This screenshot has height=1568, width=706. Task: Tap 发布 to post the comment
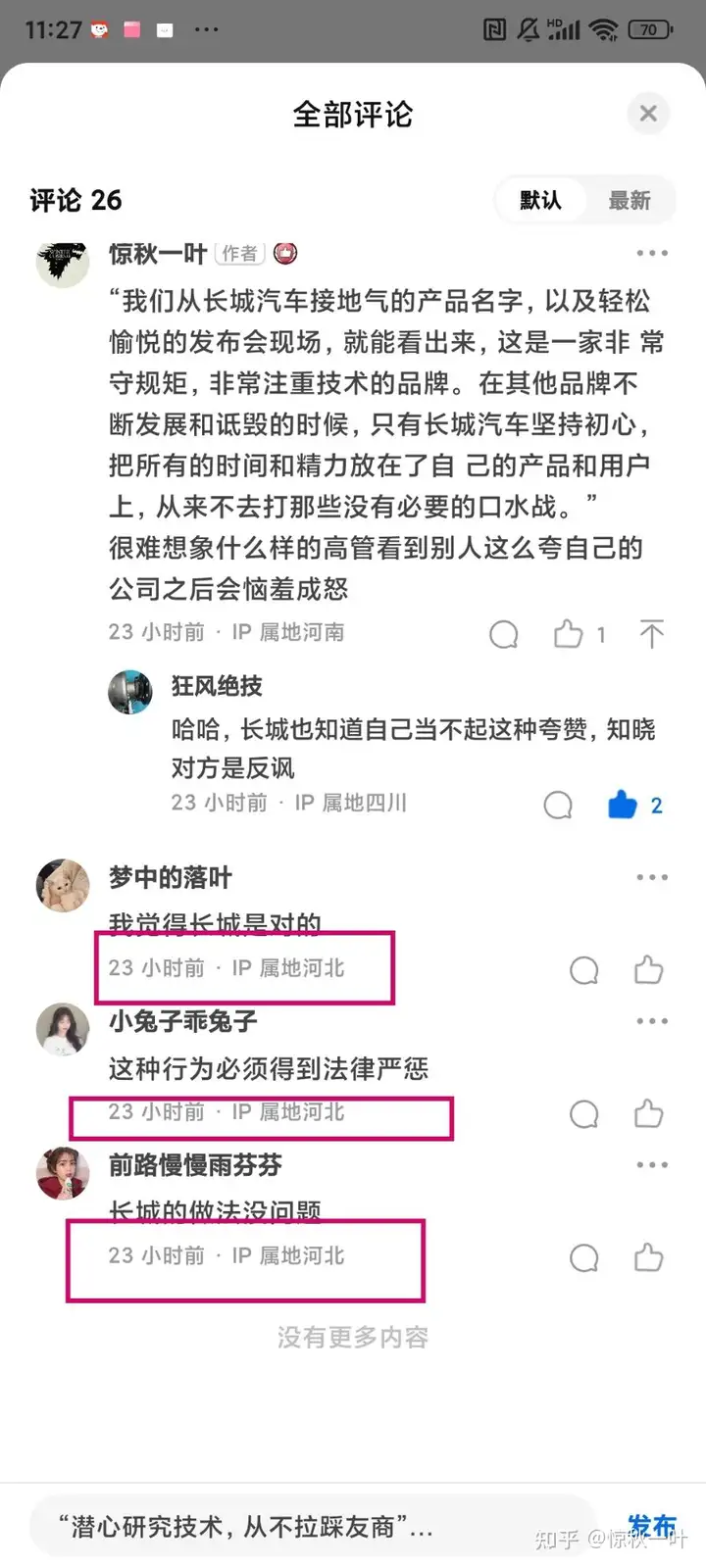pos(652,1527)
